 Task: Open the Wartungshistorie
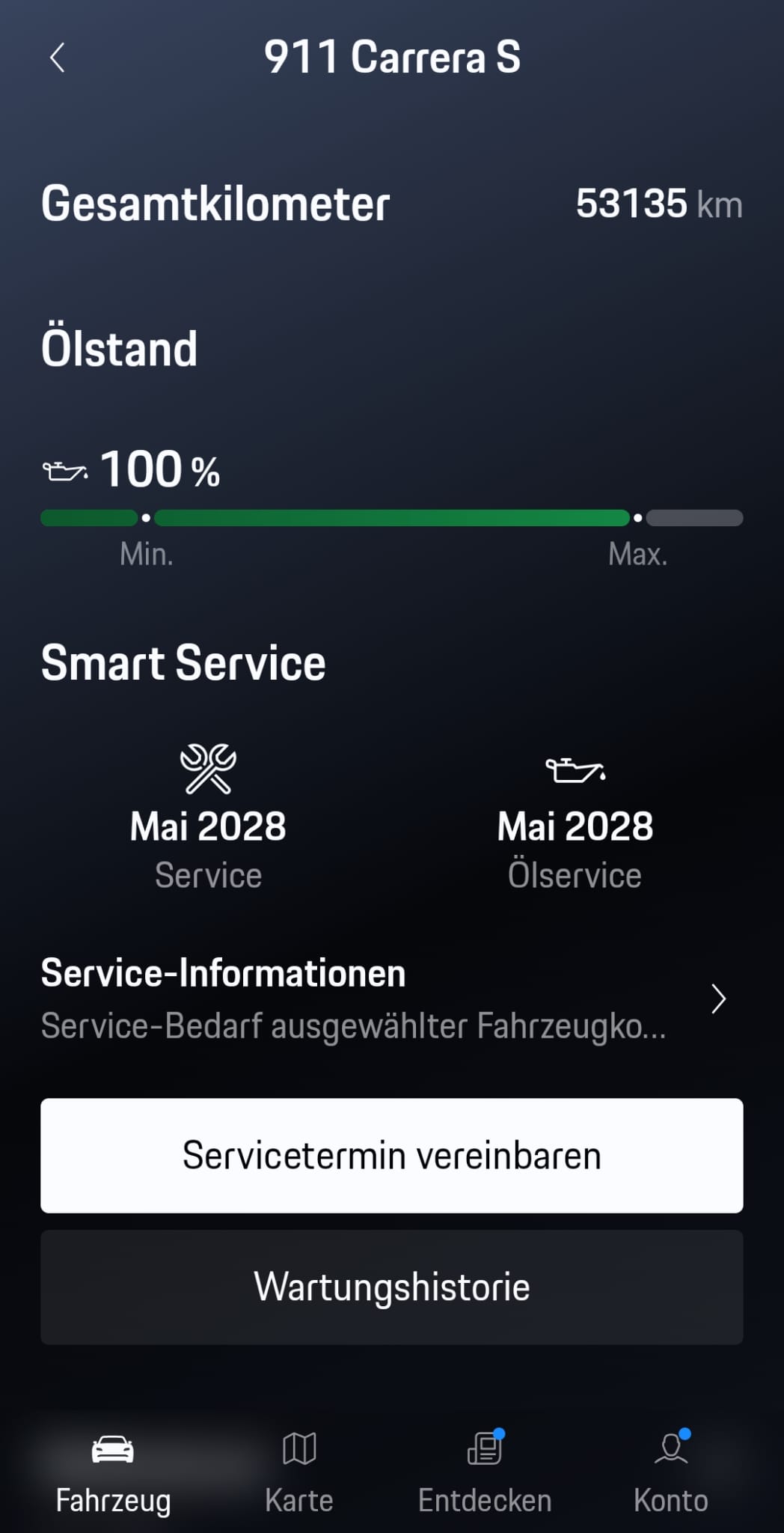tap(391, 1287)
